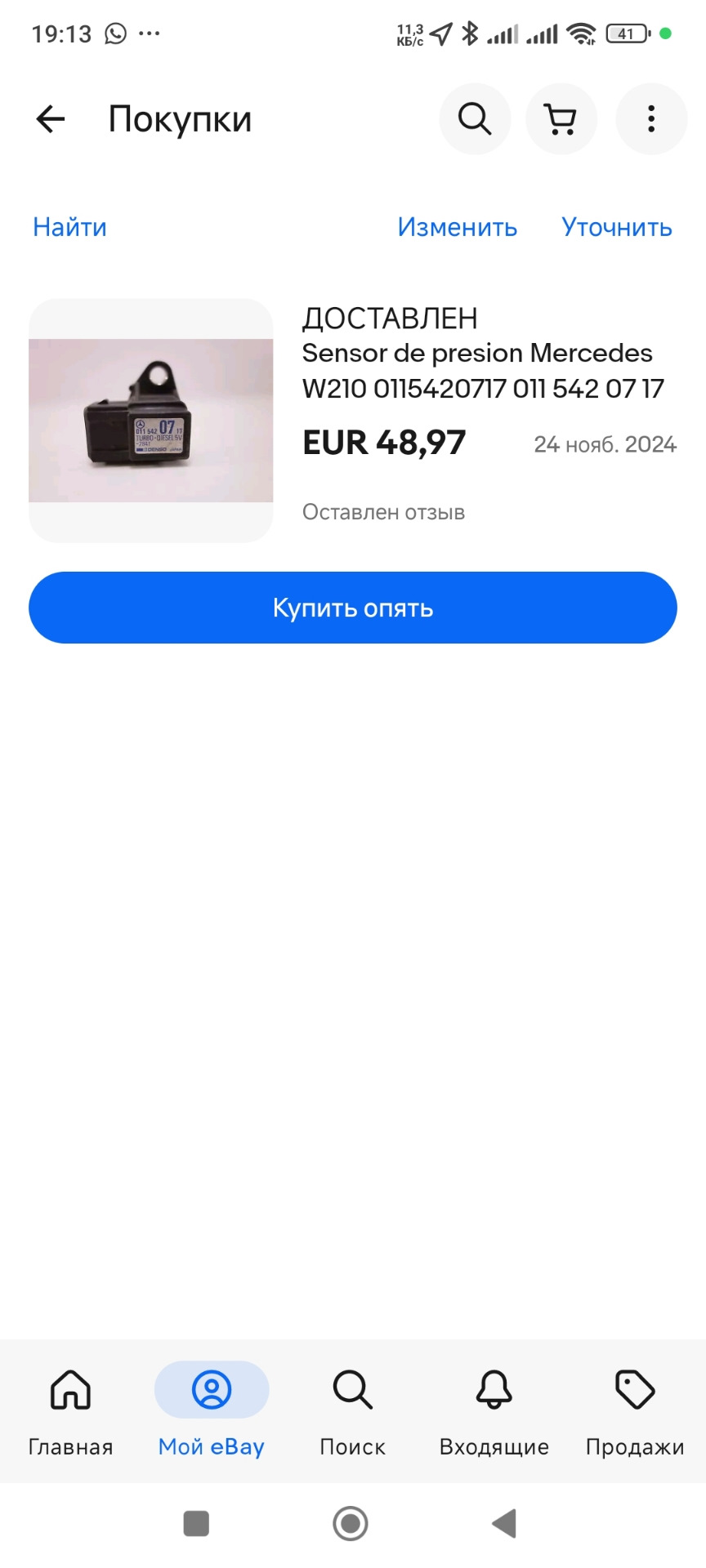Screen dimensions: 706x1568
Task: Tap the Mercedes pressure sensor thumbnail
Action: point(152,420)
